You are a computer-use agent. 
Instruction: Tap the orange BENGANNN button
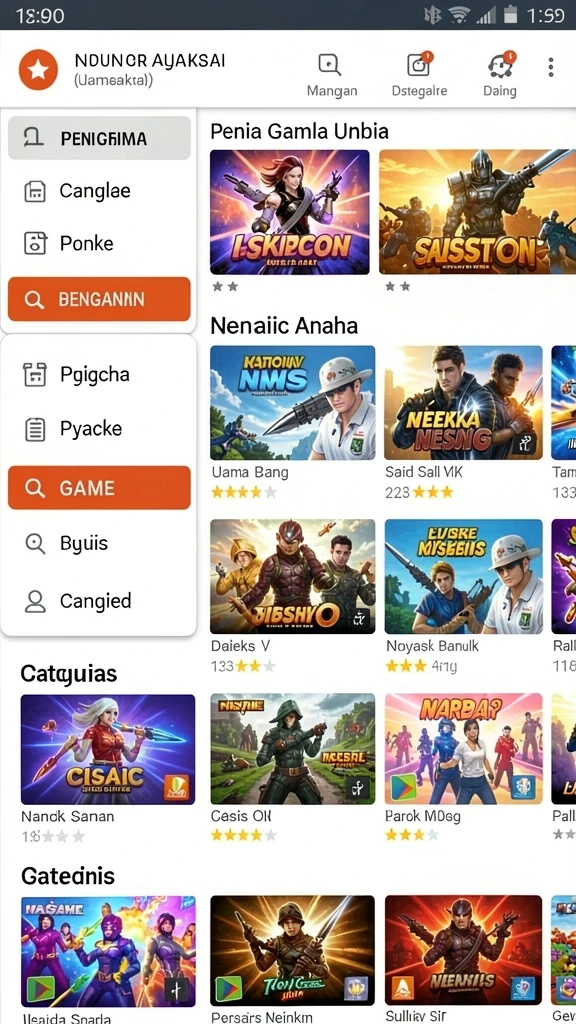point(99,299)
